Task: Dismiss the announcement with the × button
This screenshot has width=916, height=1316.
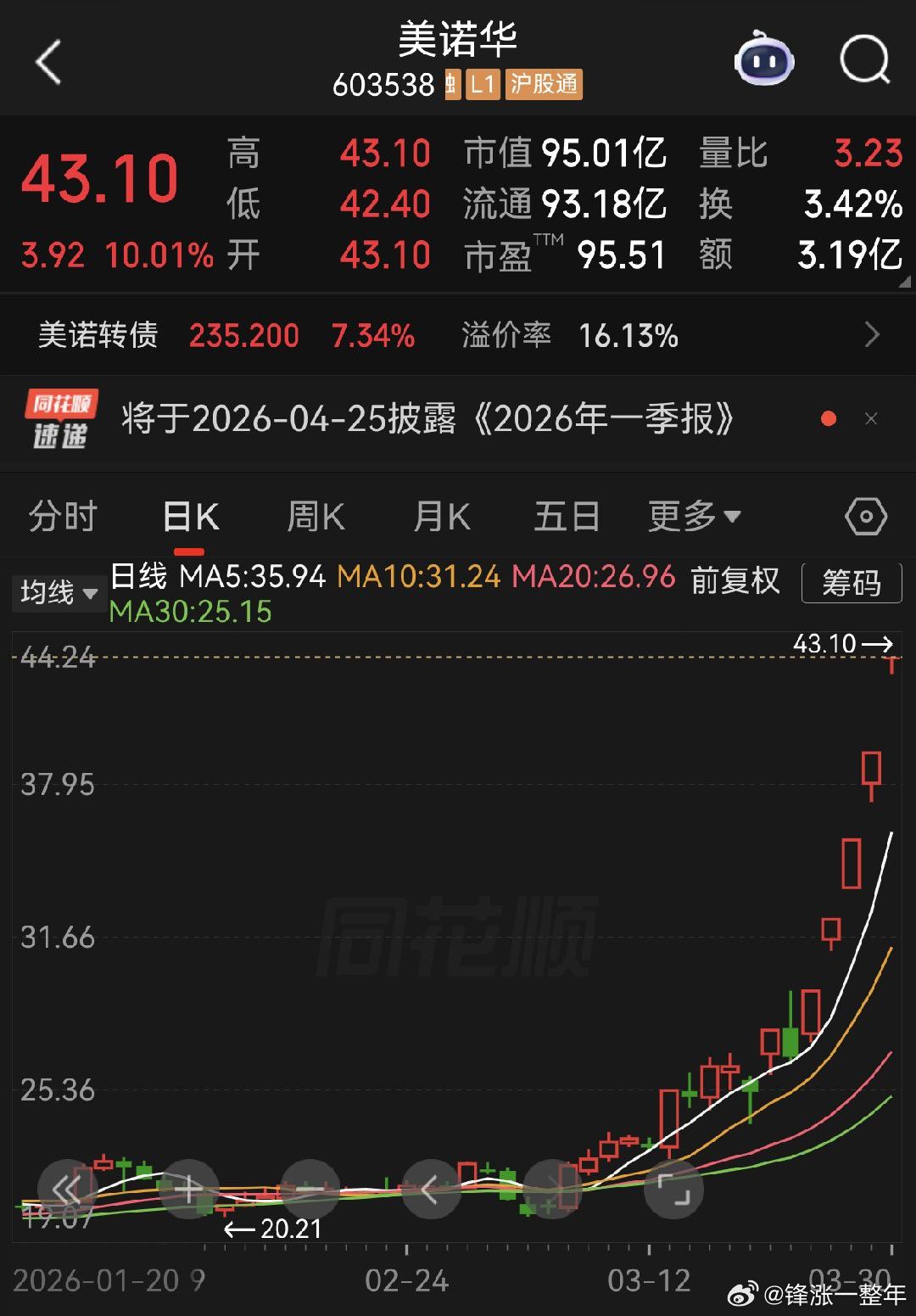Action: (x=872, y=419)
